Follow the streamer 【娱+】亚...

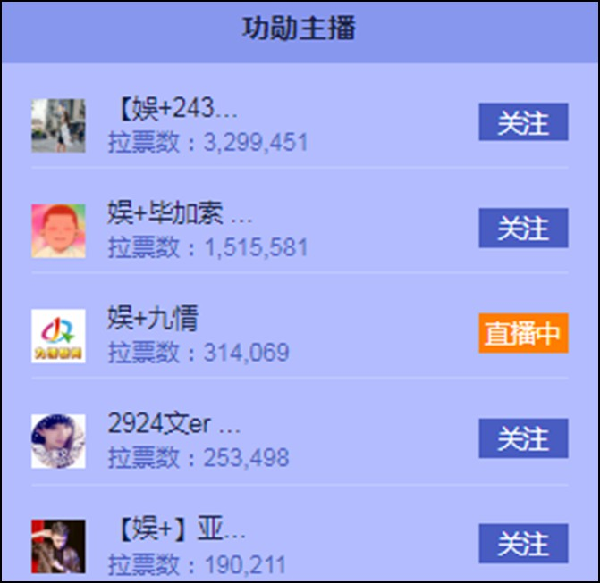pyautogui.click(x=523, y=543)
